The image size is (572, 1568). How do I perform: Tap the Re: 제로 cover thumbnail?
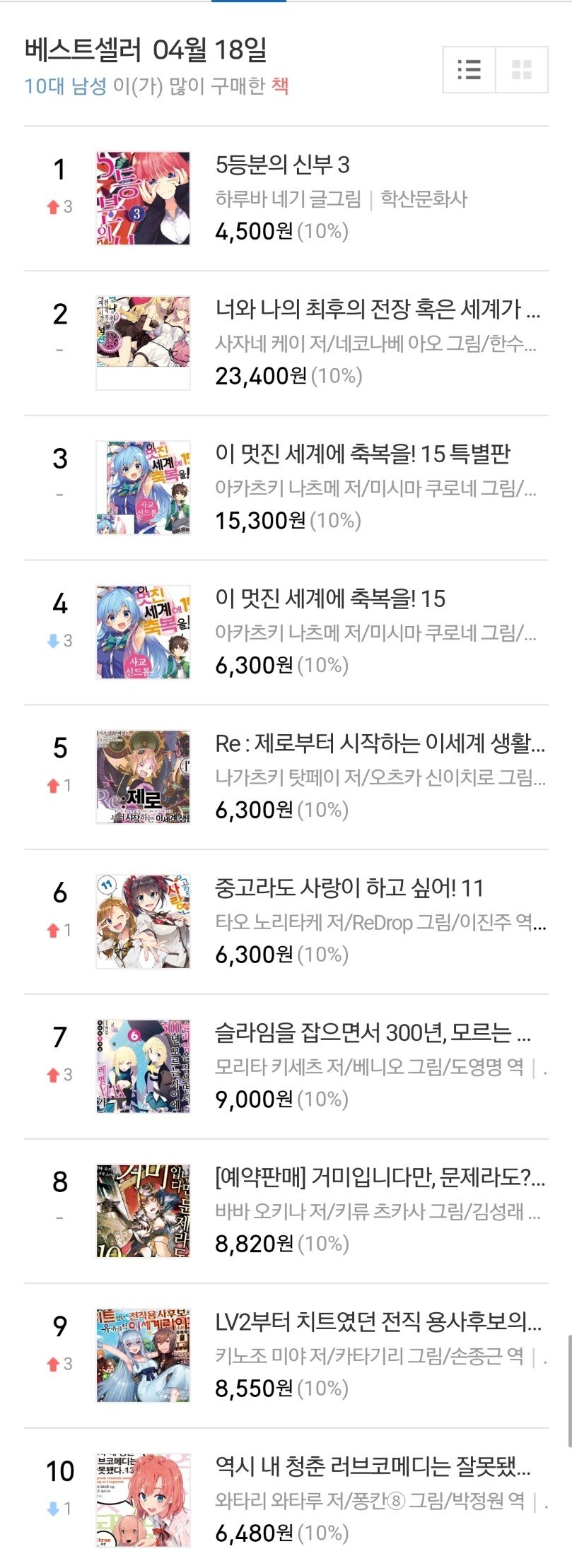click(x=143, y=777)
